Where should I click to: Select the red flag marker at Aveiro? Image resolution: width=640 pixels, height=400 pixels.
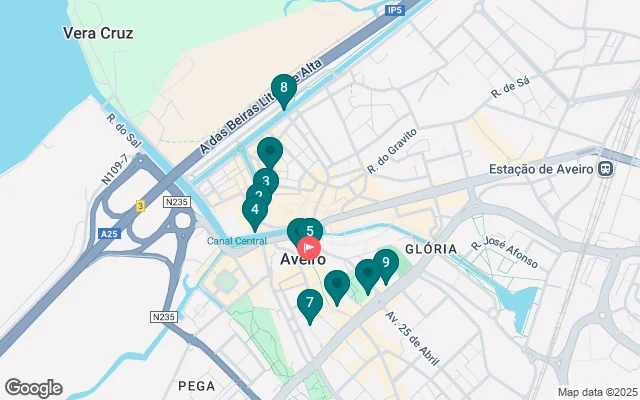pos(309,246)
